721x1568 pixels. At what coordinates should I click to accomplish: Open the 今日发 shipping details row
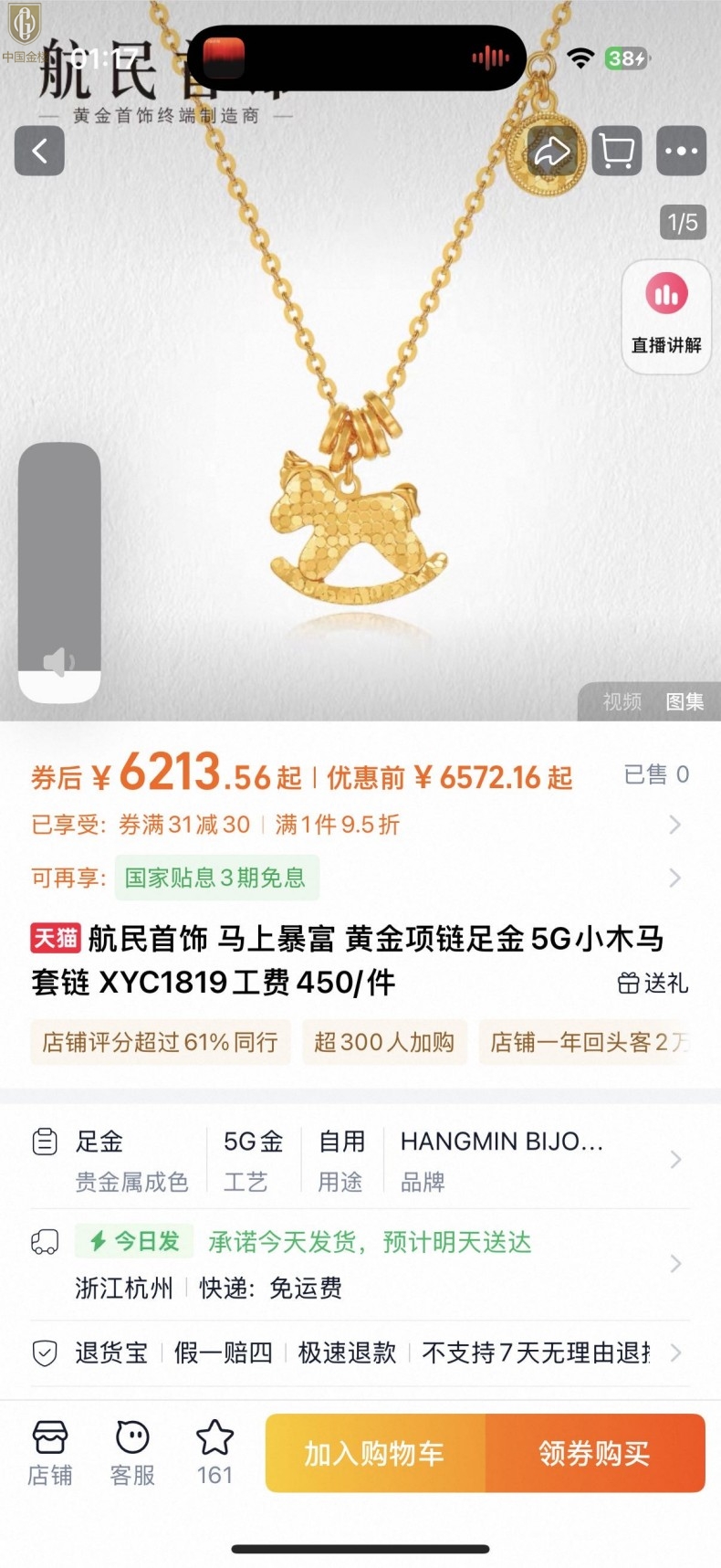pos(356,1264)
